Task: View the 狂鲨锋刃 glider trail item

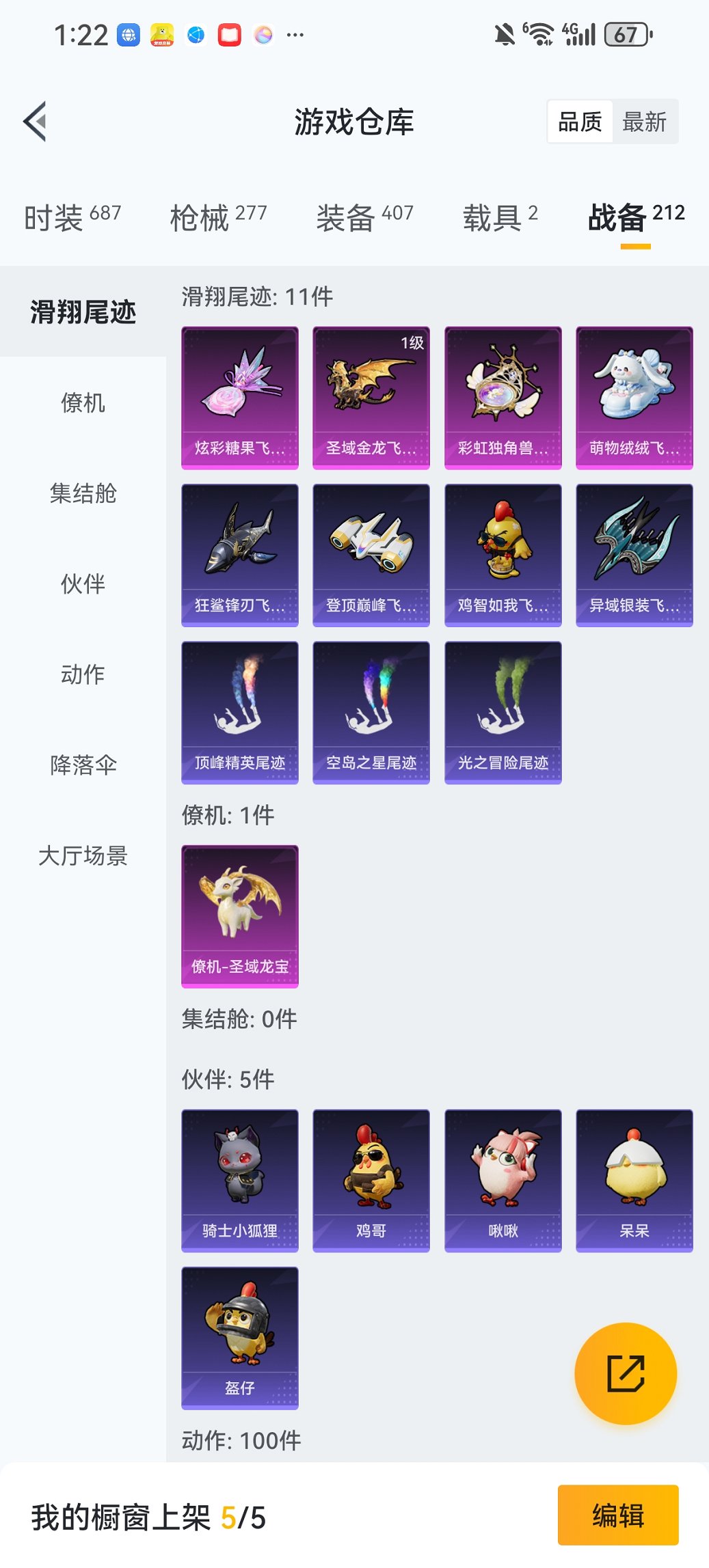Action: coord(240,555)
